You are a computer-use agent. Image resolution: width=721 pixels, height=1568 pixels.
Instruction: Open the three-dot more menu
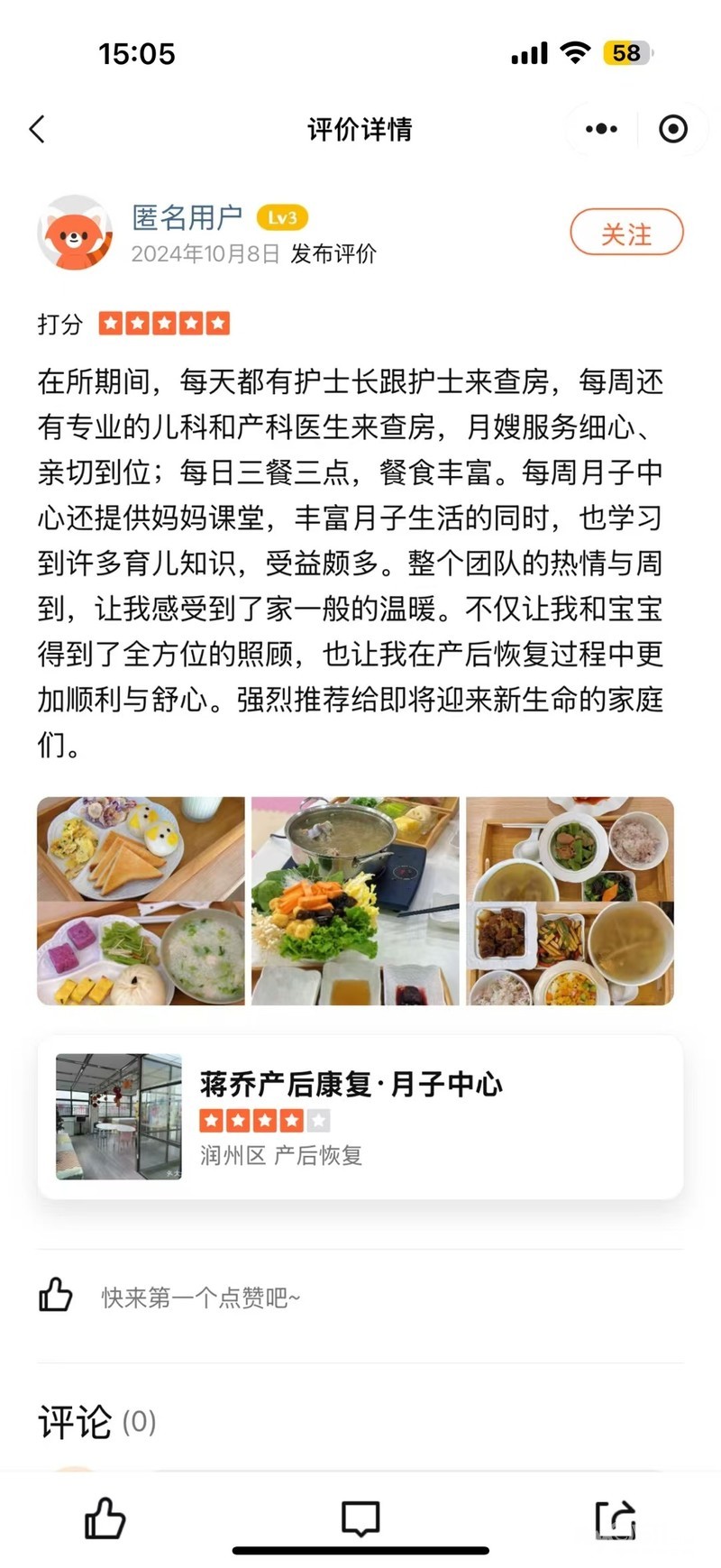[x=601, y=129]
